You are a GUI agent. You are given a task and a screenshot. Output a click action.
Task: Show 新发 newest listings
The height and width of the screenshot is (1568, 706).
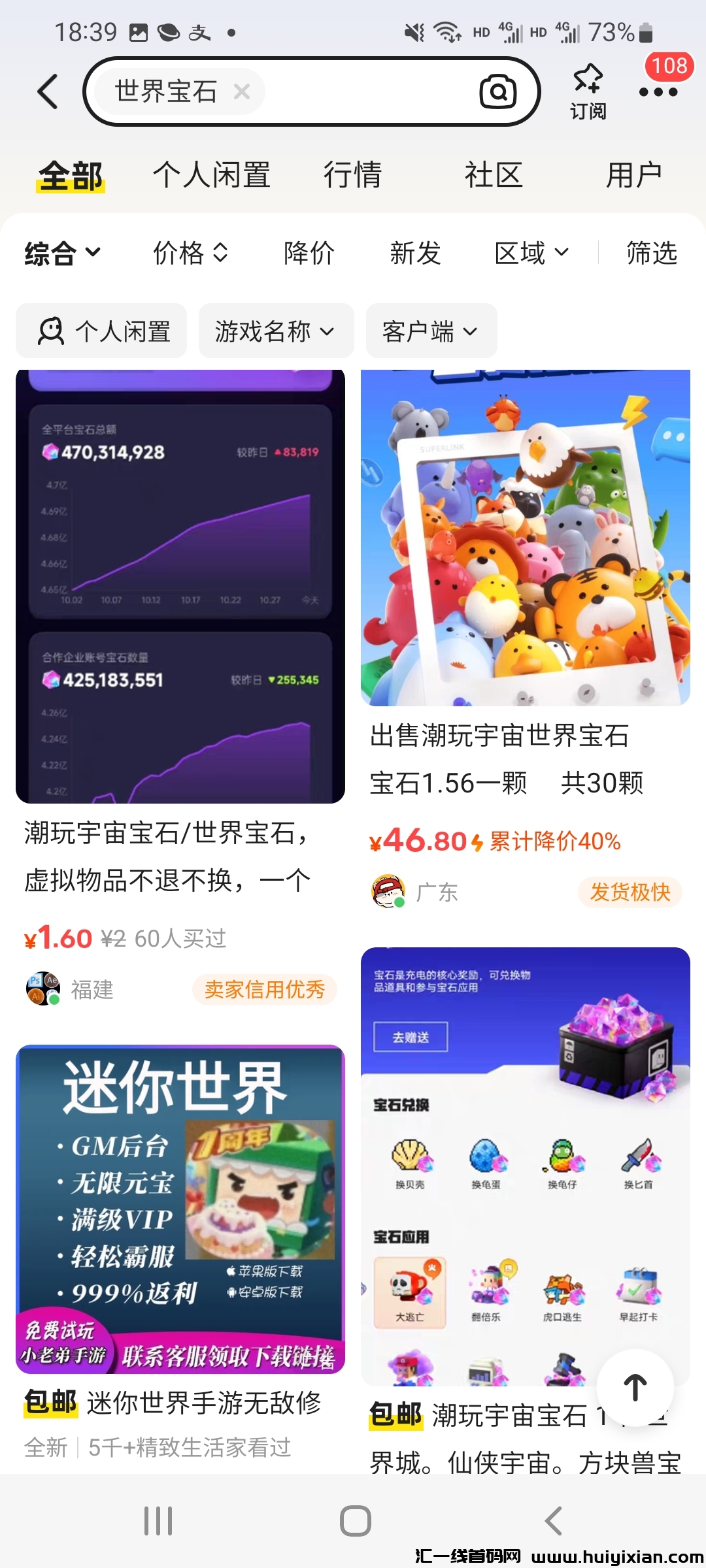(416, 253)
